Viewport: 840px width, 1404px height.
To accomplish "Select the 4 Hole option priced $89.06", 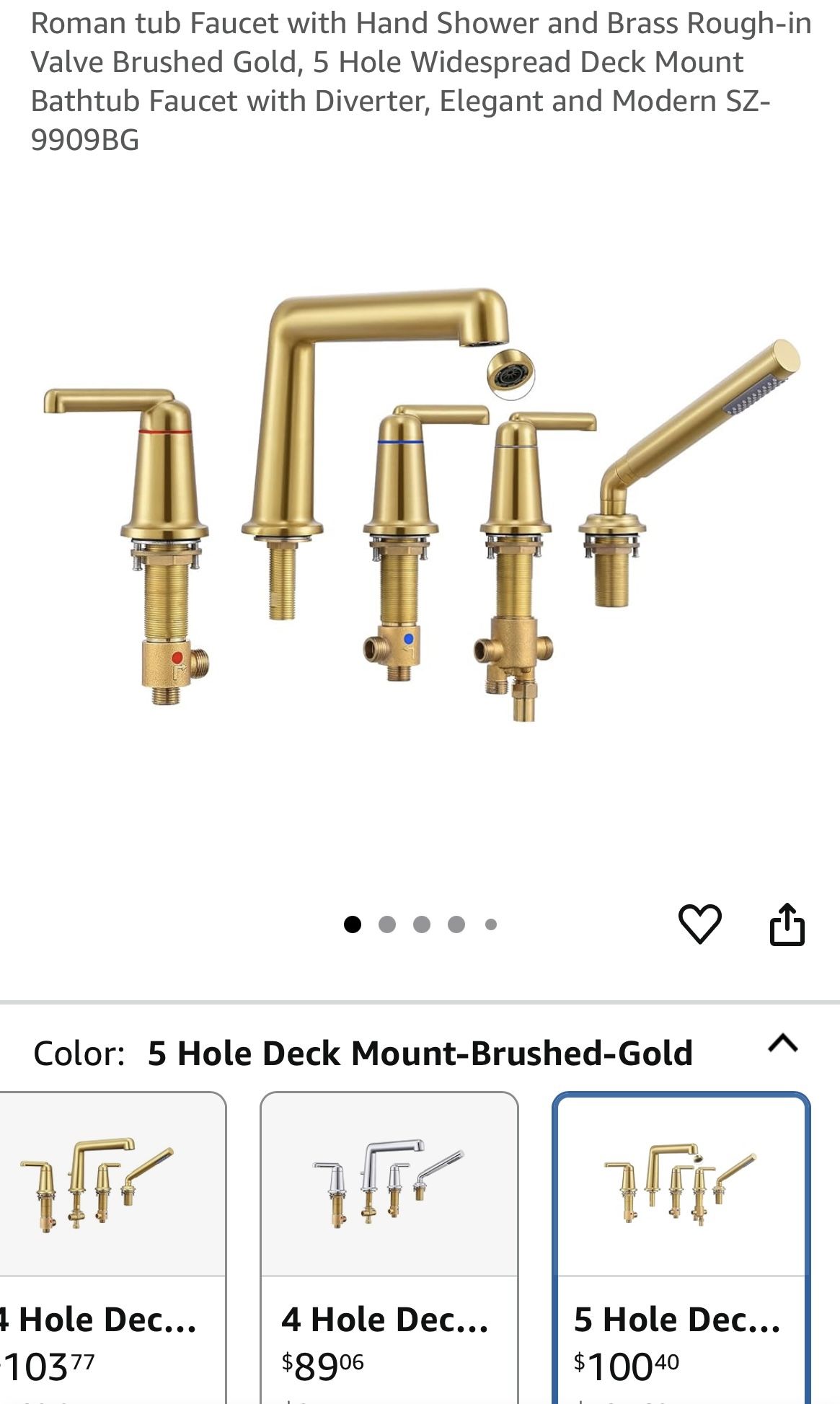I will [x=389, y=1248].
